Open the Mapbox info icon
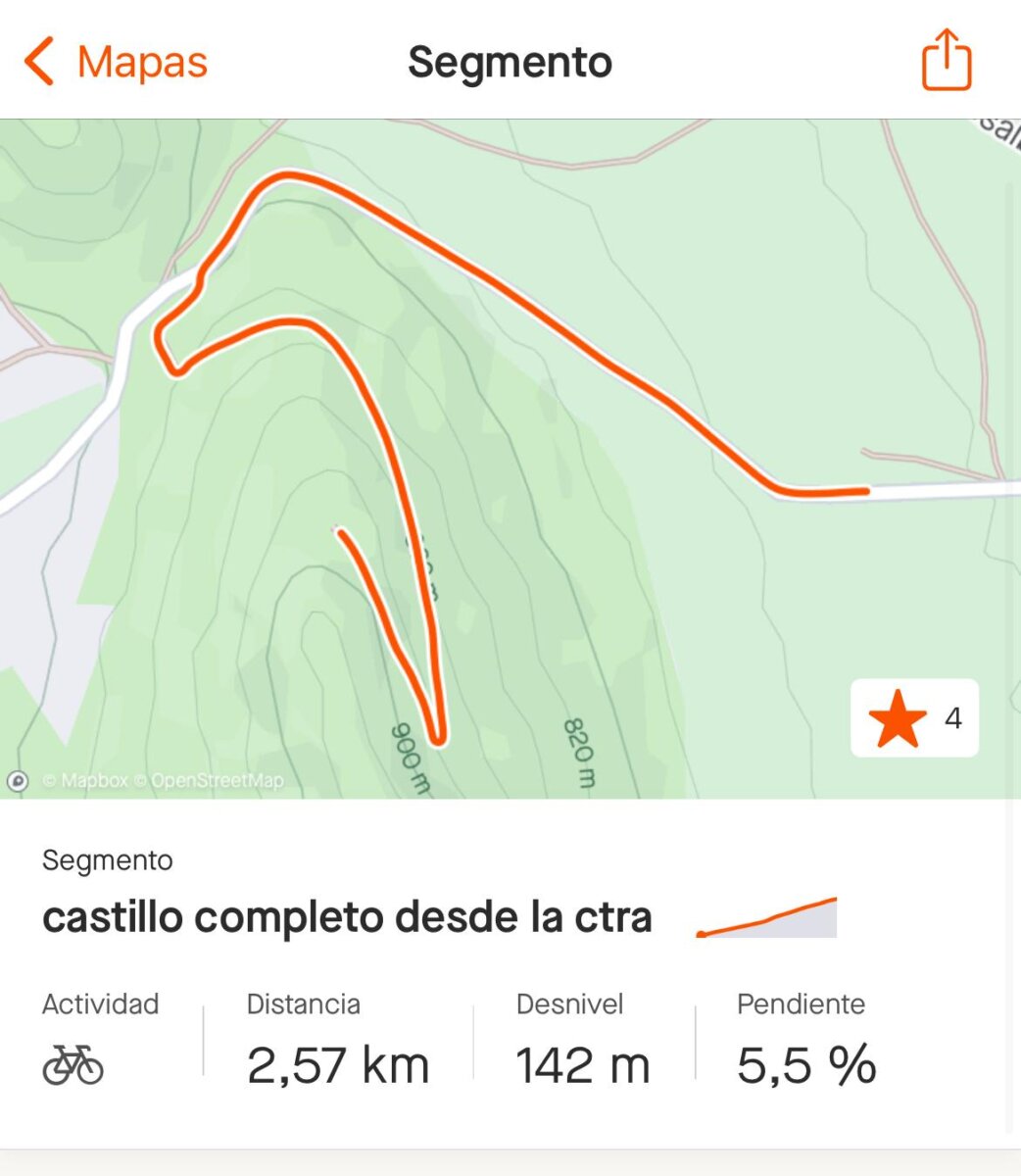 18,781
